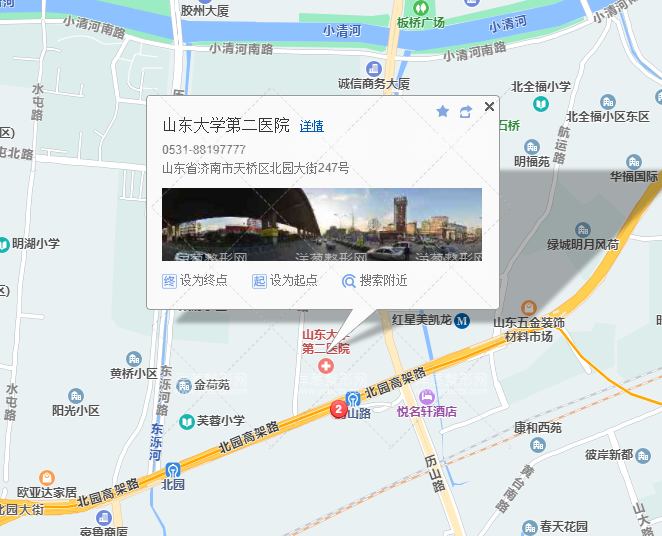Viewport: 662px width, 536px height.
Task: Select the 历山路 metro station marker
Action: 351,398
